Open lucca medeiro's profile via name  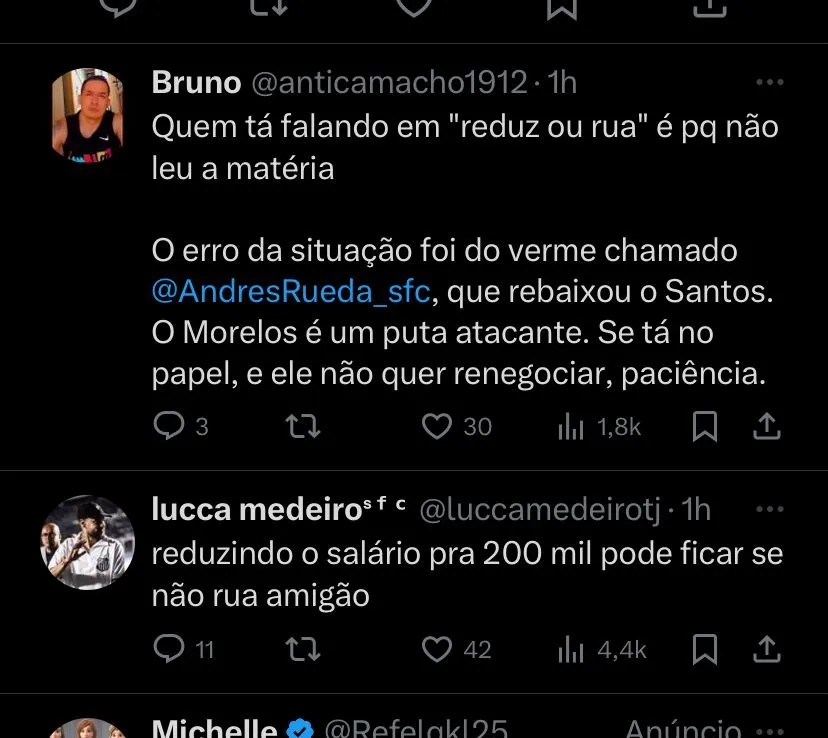255,510
